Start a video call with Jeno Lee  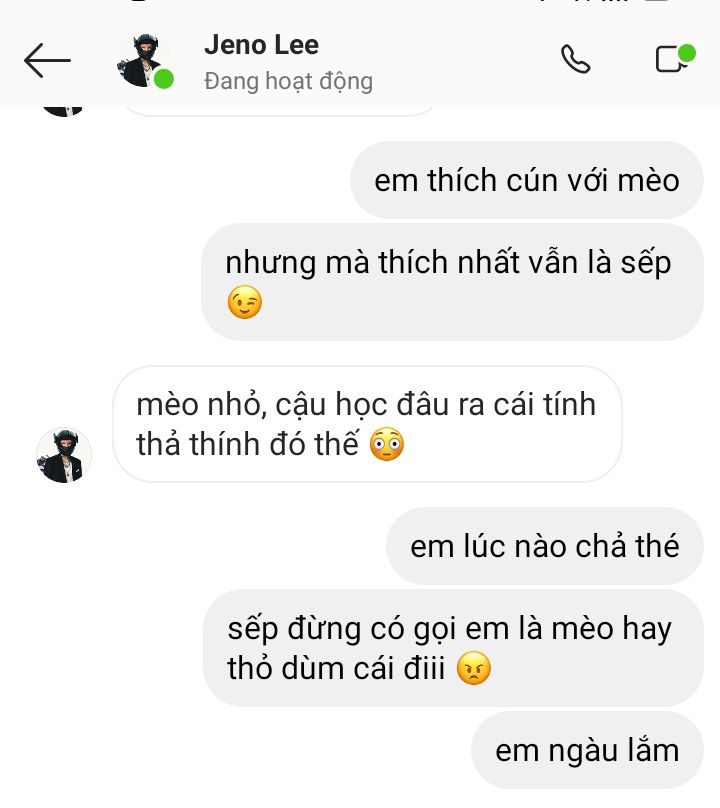(675, 59)
